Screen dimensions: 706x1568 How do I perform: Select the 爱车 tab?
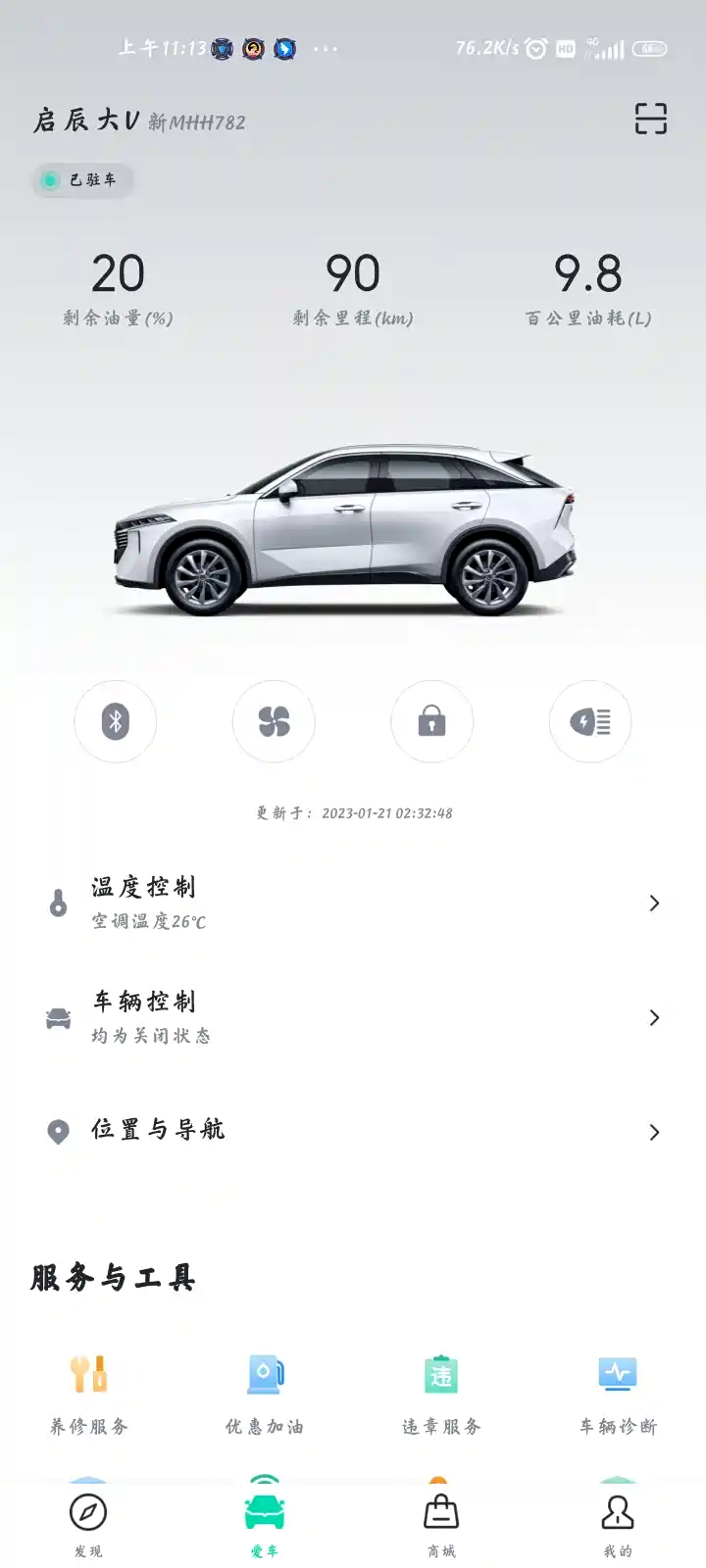point(265,1524)
